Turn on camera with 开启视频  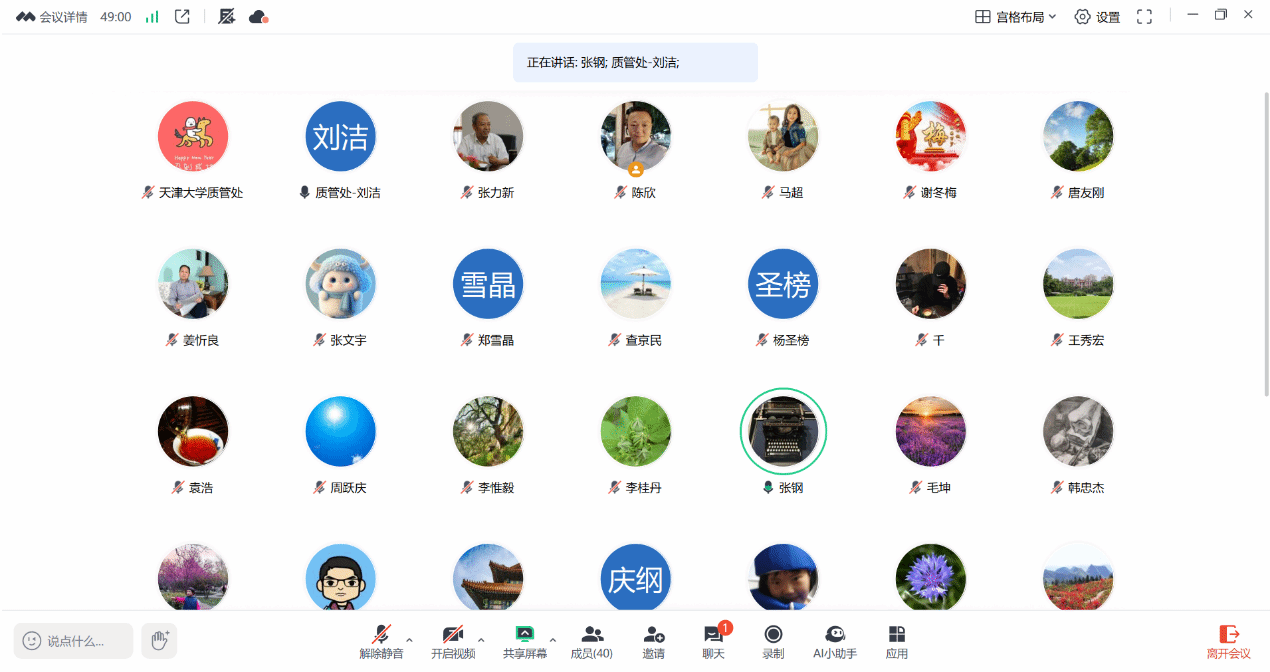pyautogui.click(x=452, y=640)
